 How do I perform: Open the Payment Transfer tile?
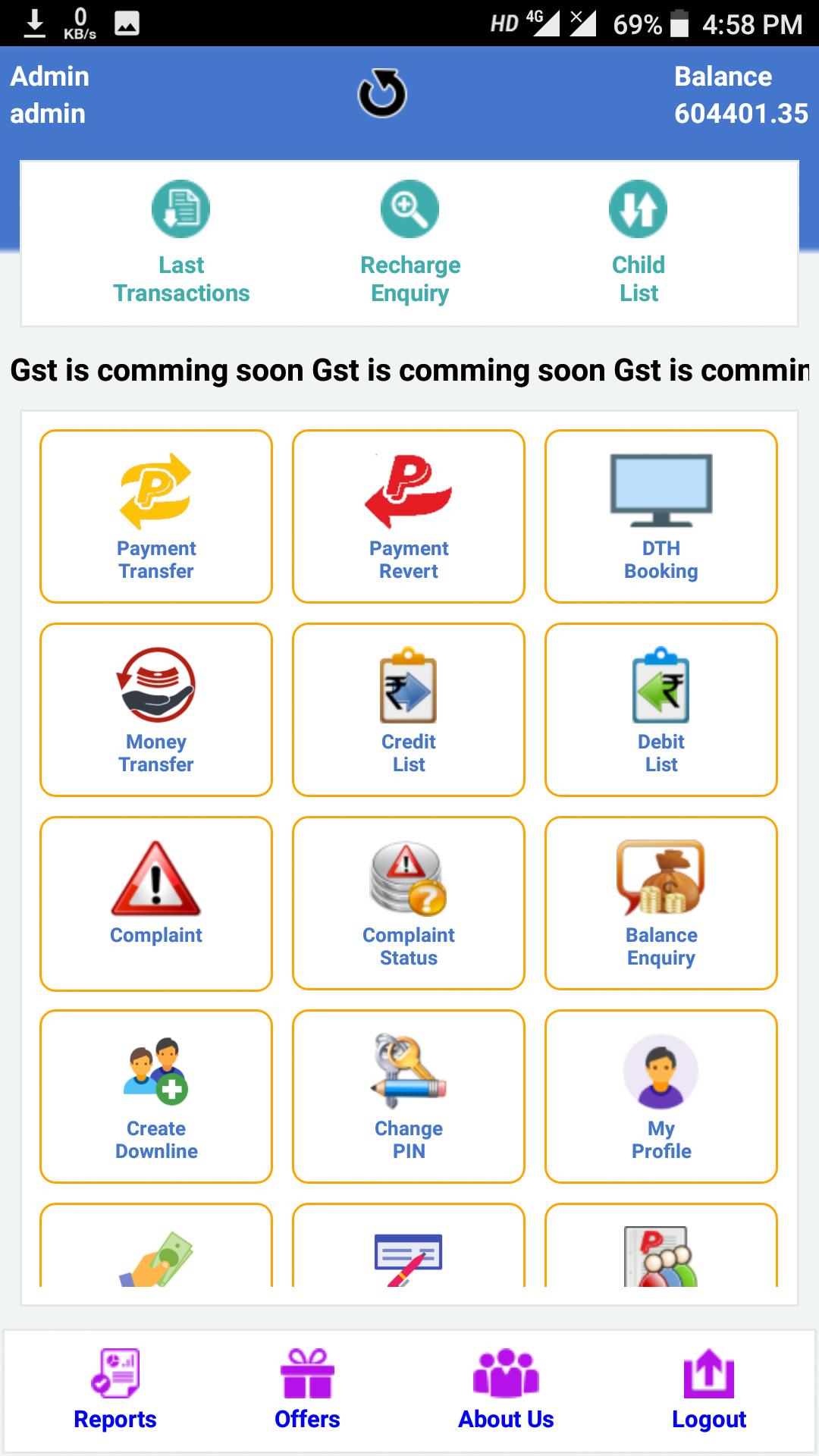coord(156,516)
